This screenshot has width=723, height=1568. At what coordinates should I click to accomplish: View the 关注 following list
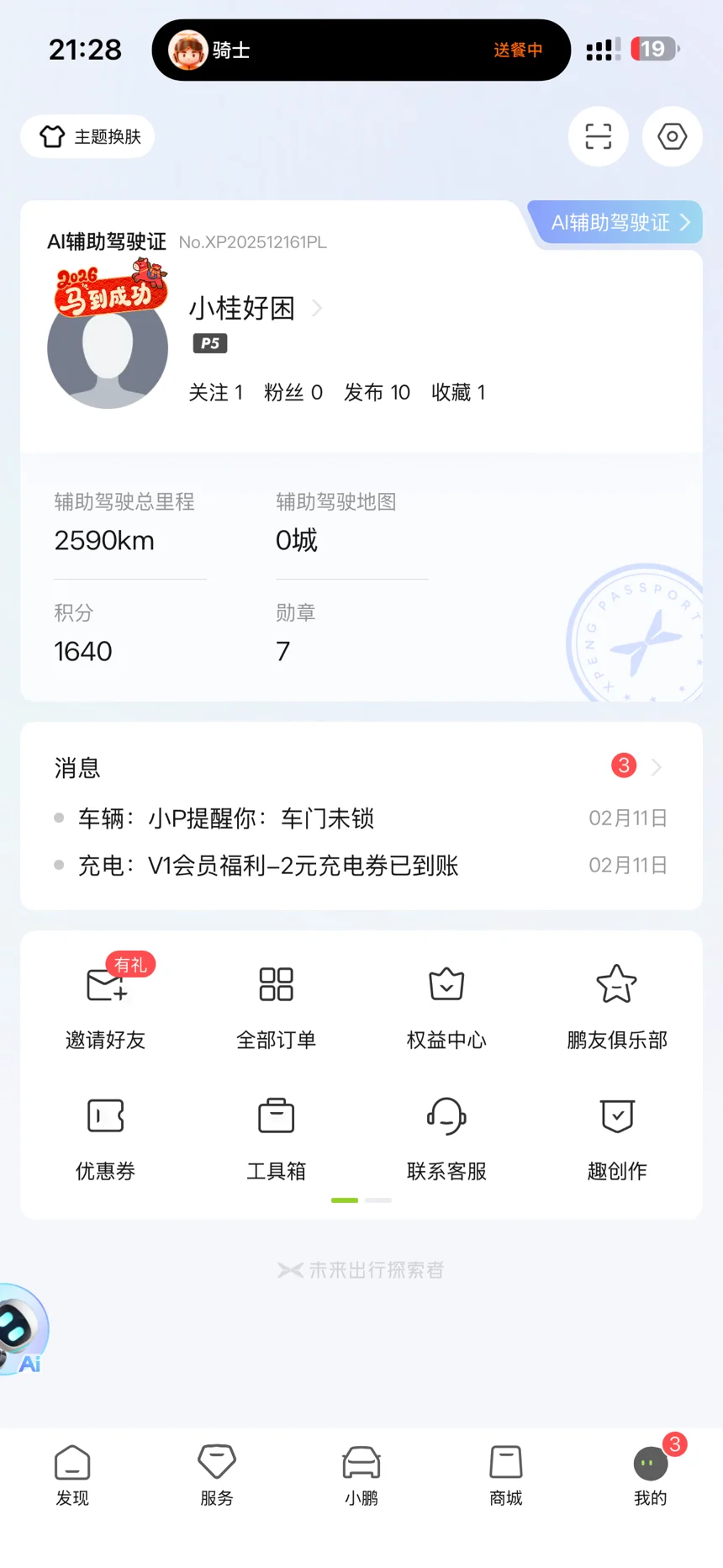click(x=216, y=393)
